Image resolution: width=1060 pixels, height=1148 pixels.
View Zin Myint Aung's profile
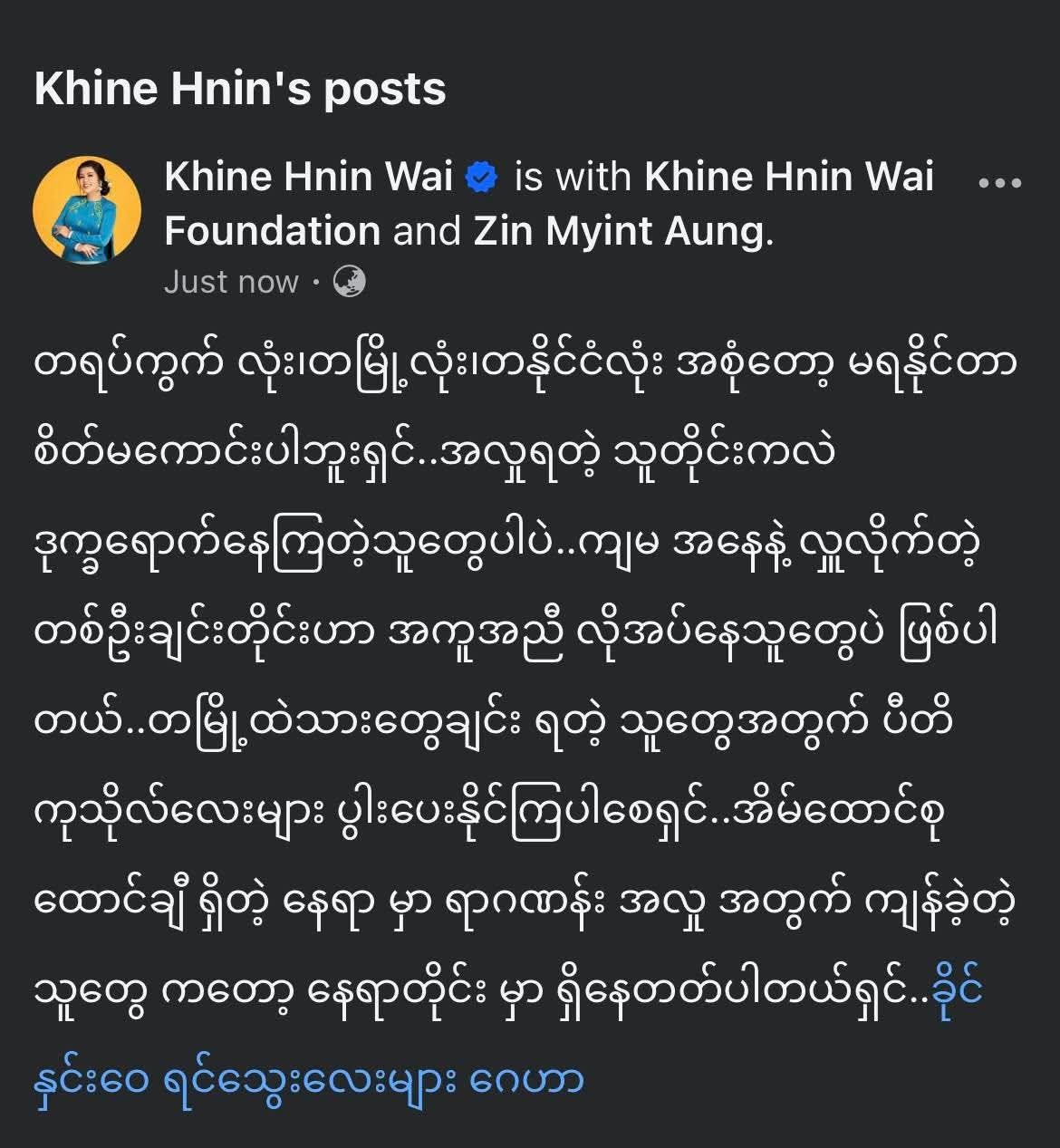coord(619,231)
